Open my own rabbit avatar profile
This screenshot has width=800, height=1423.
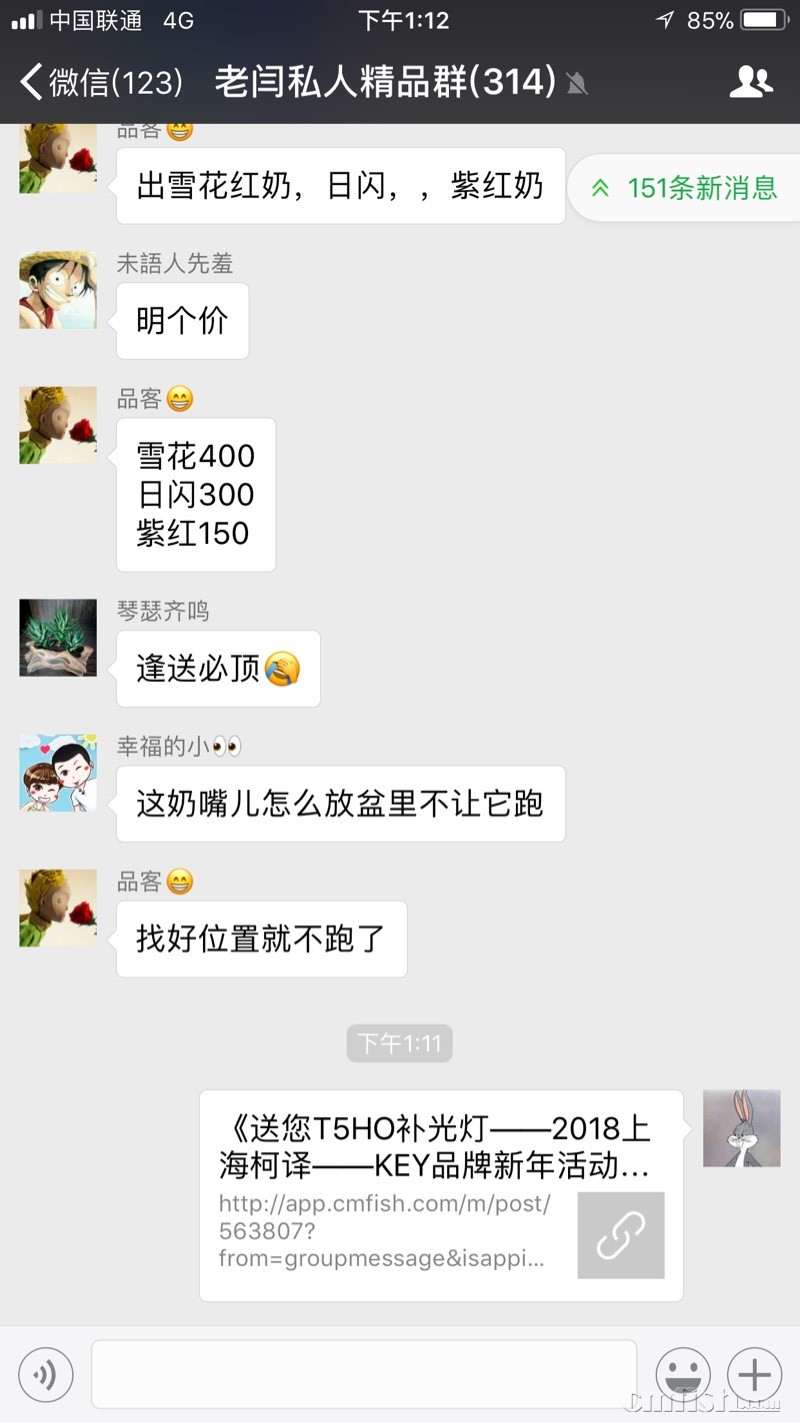click(x=741, y=1129)
